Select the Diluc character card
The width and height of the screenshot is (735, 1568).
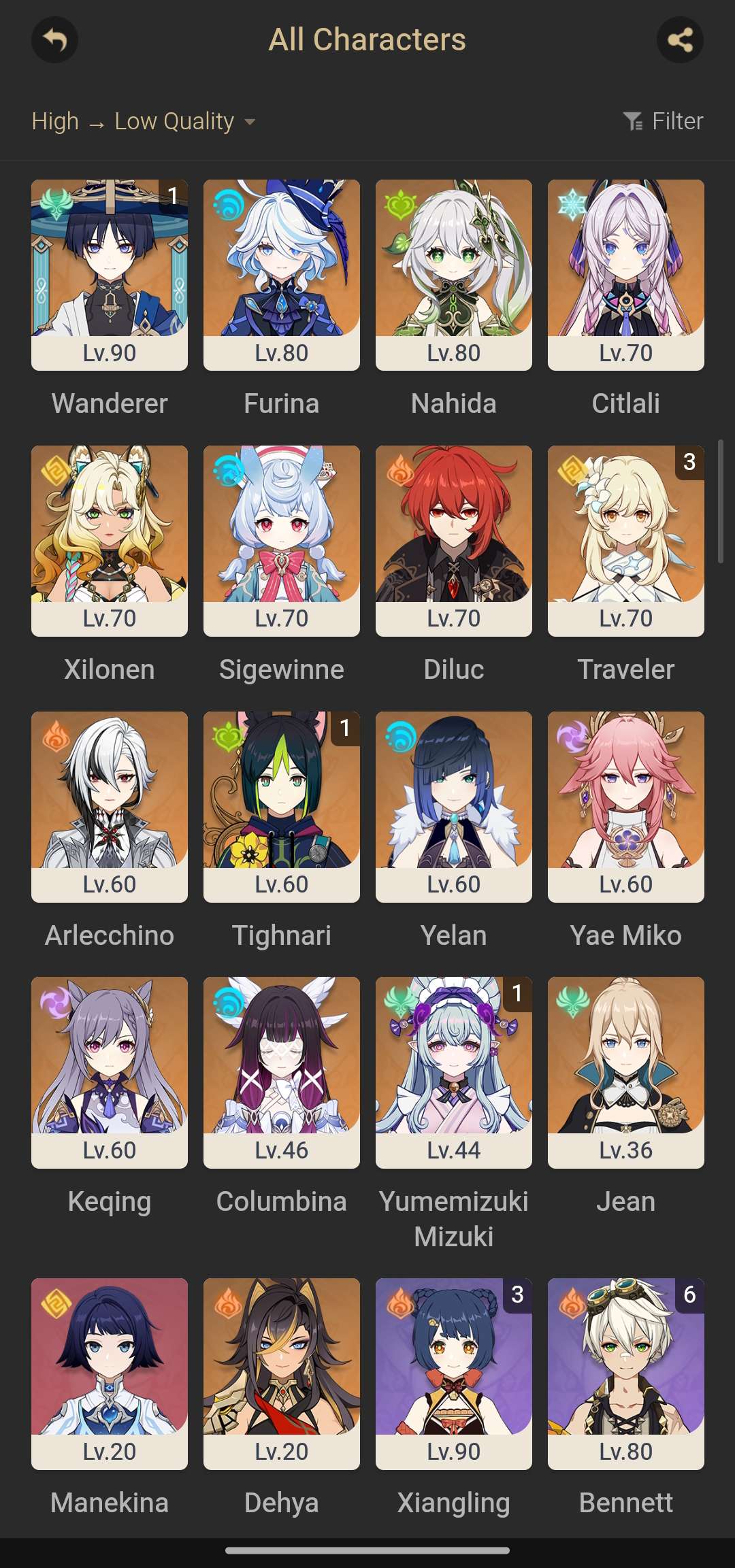coord(454,540)
